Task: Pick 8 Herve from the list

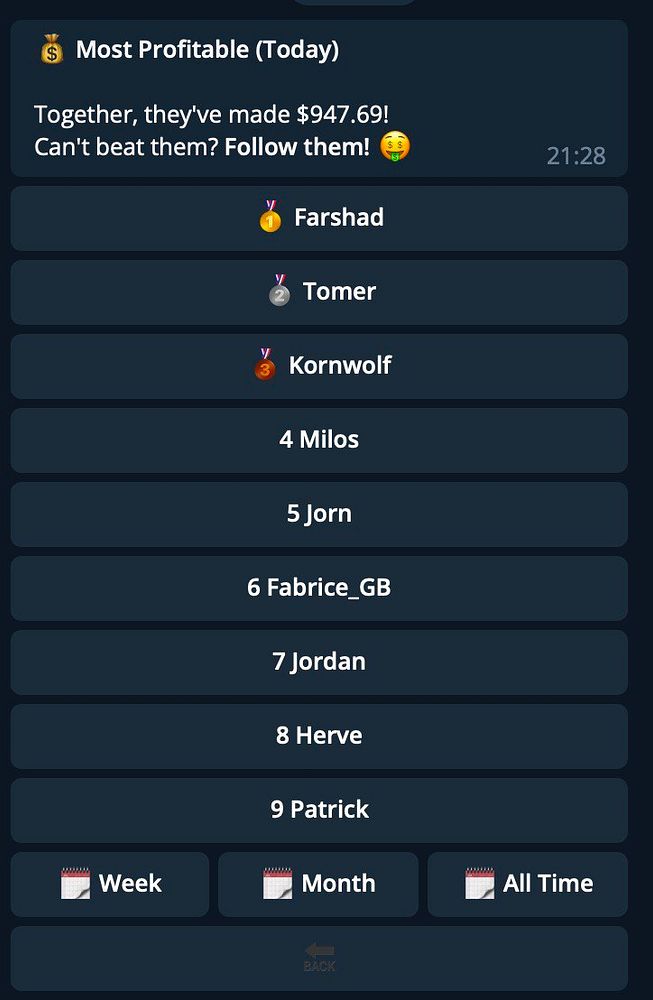Action: tap(319, 736)
